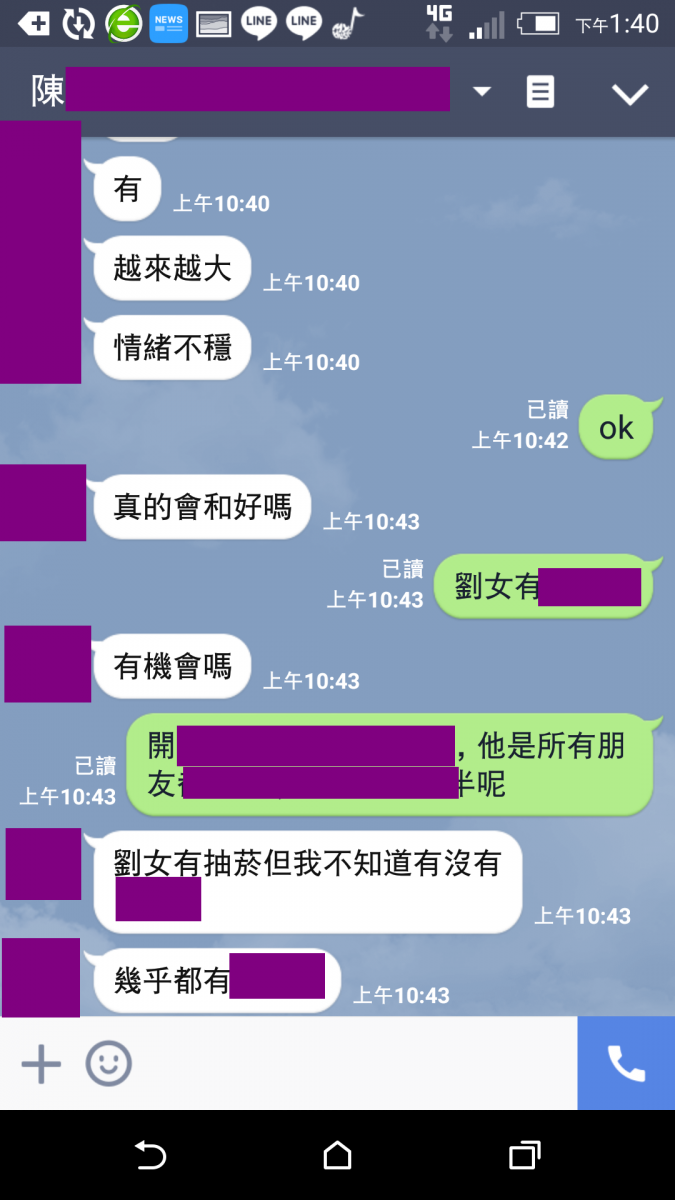Screen dimensions: 675x1200
Task: Tap the sender avatar beside 真的會和好嗎
Action: (x=43, y=503)
